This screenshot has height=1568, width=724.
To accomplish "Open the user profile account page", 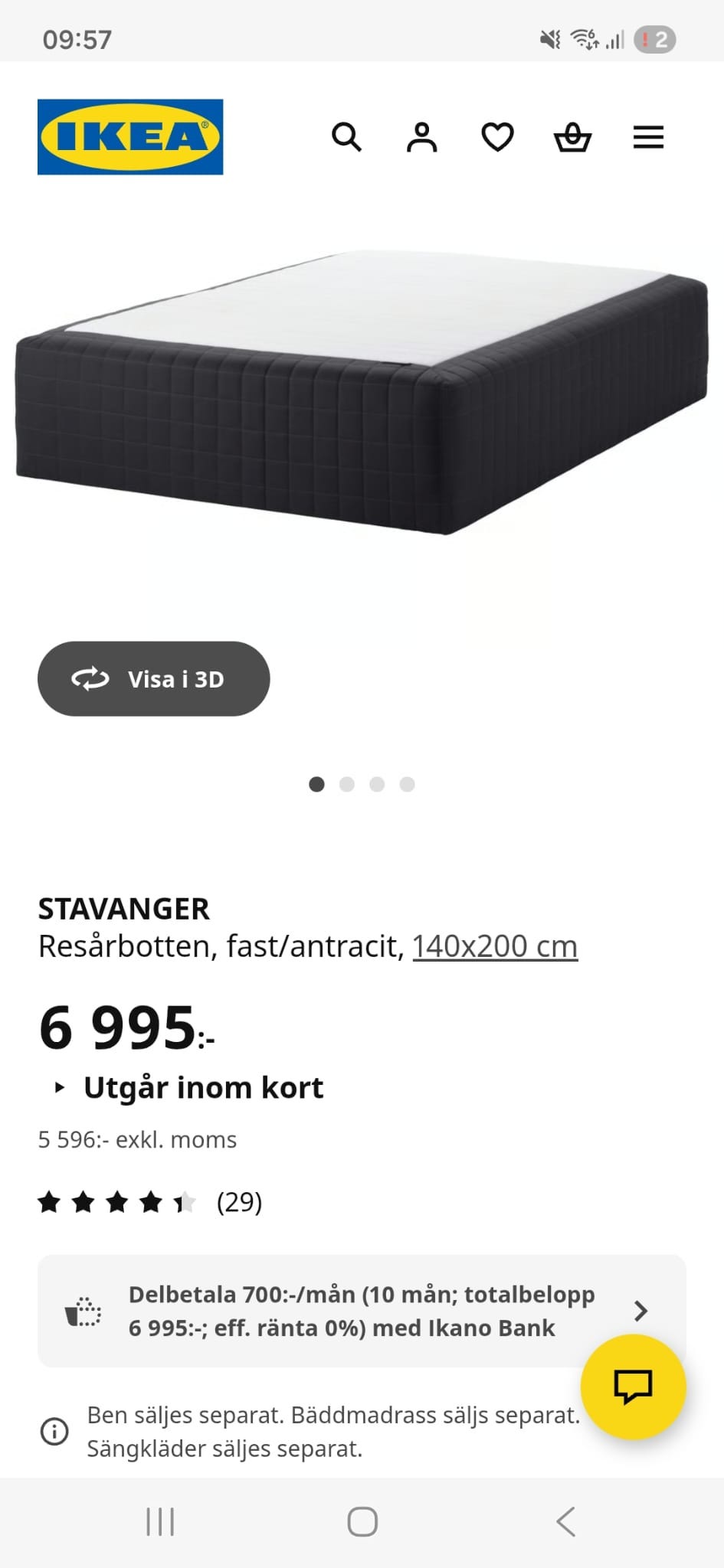I will pos(422,138).
